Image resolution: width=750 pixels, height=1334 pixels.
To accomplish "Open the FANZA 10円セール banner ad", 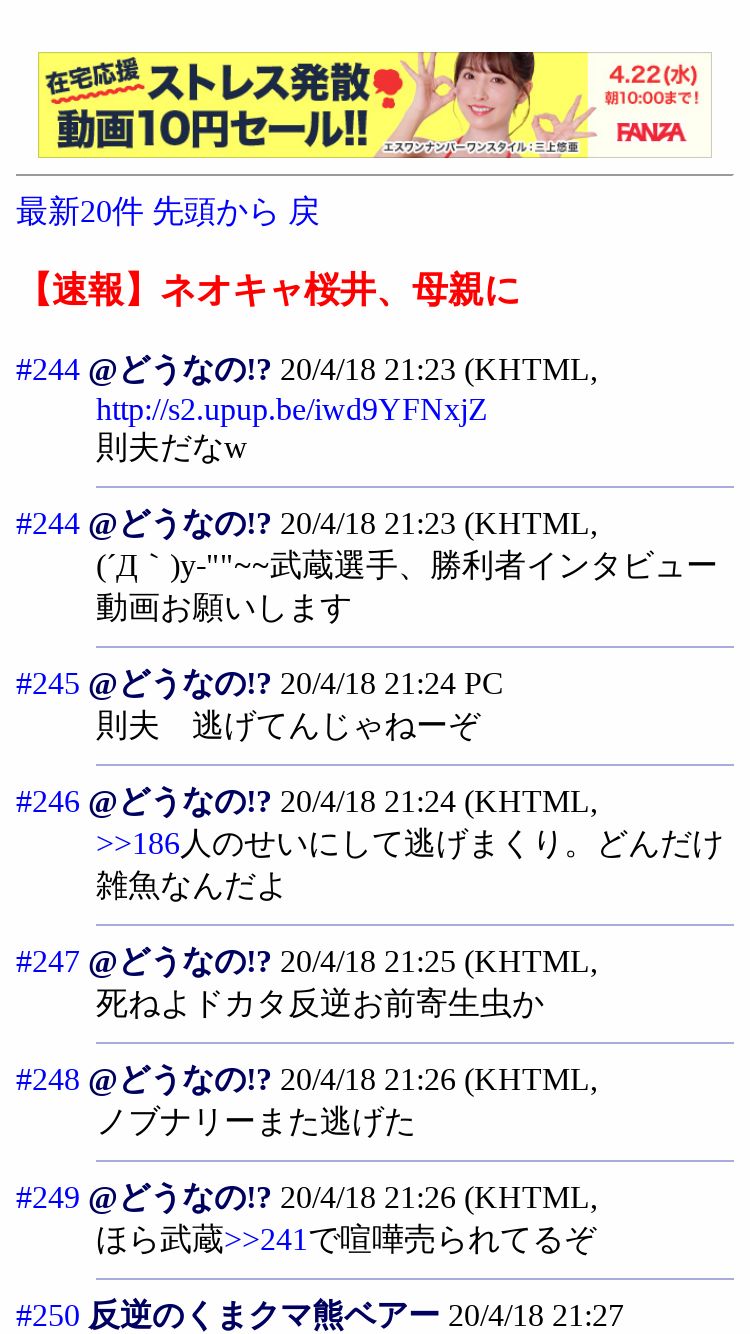I will (x=375, y=105).
